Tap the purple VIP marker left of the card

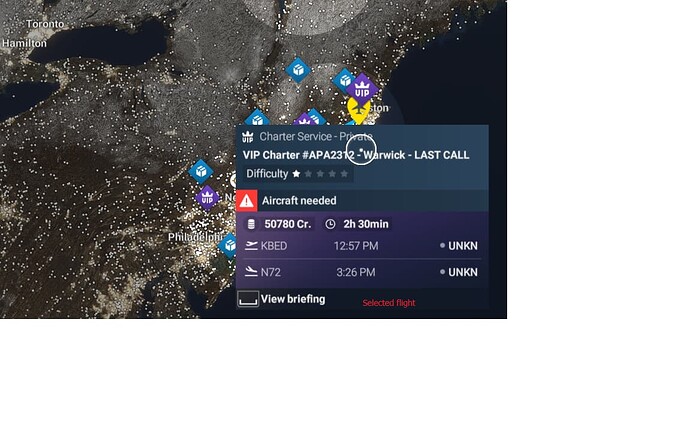point(207,197)
